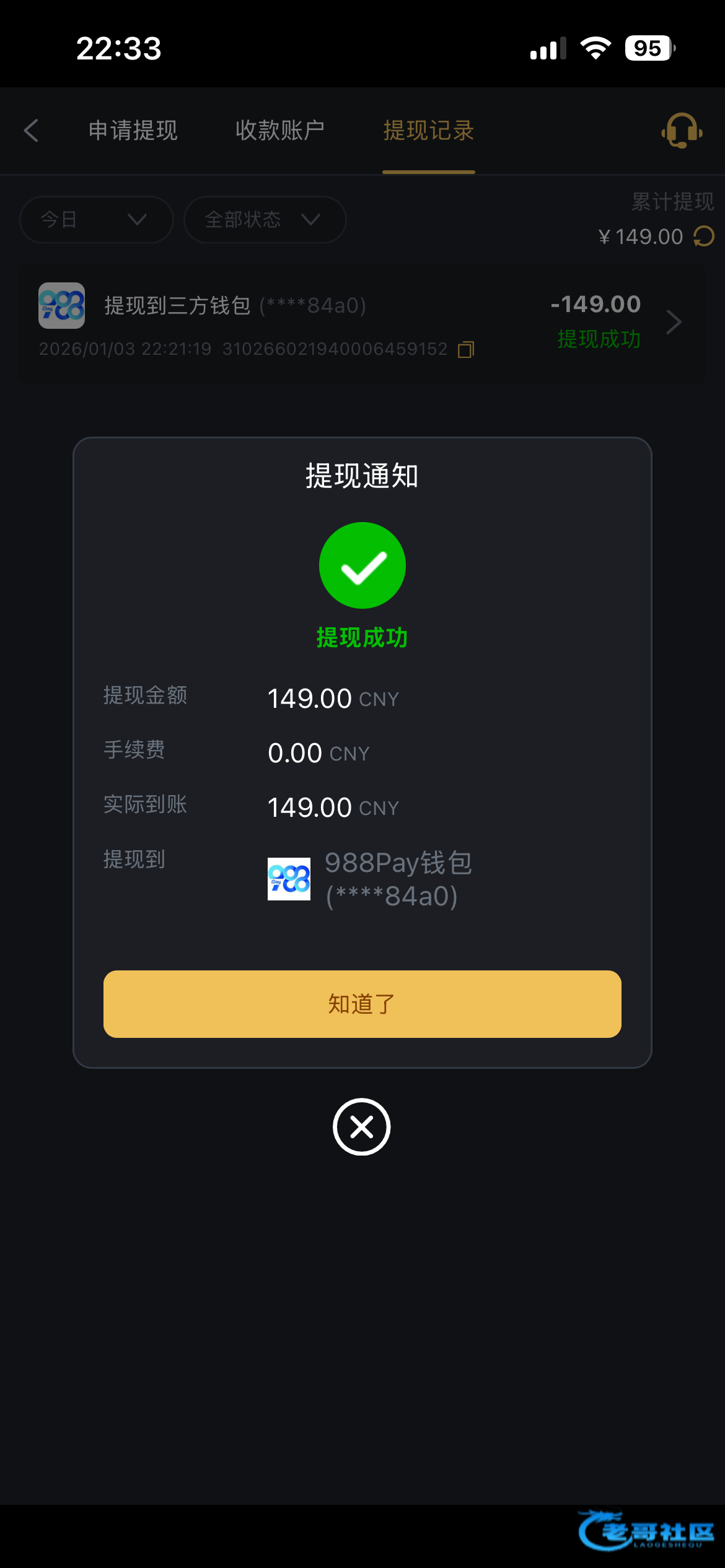The height and width of the screenshot is (1568, 725).
Task: Expand the 全部状态 status filter
Action: [265, 220]
